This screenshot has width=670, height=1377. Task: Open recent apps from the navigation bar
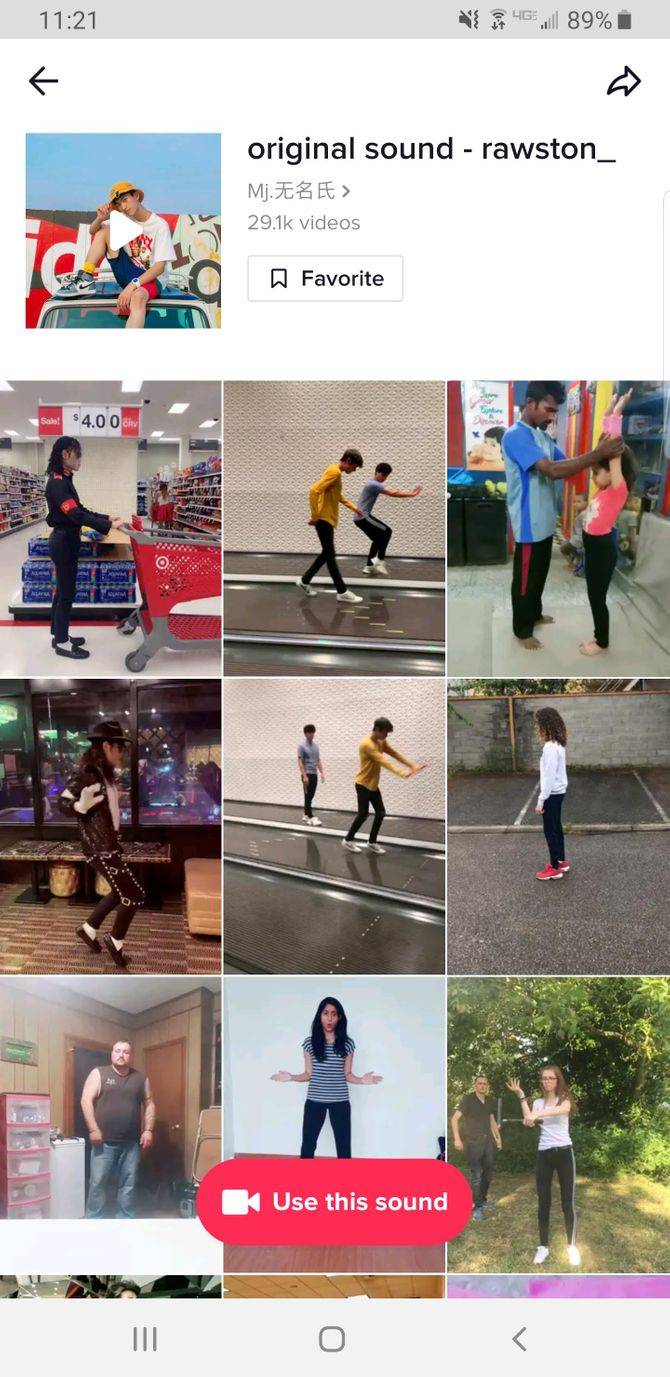click(145, 1339)
